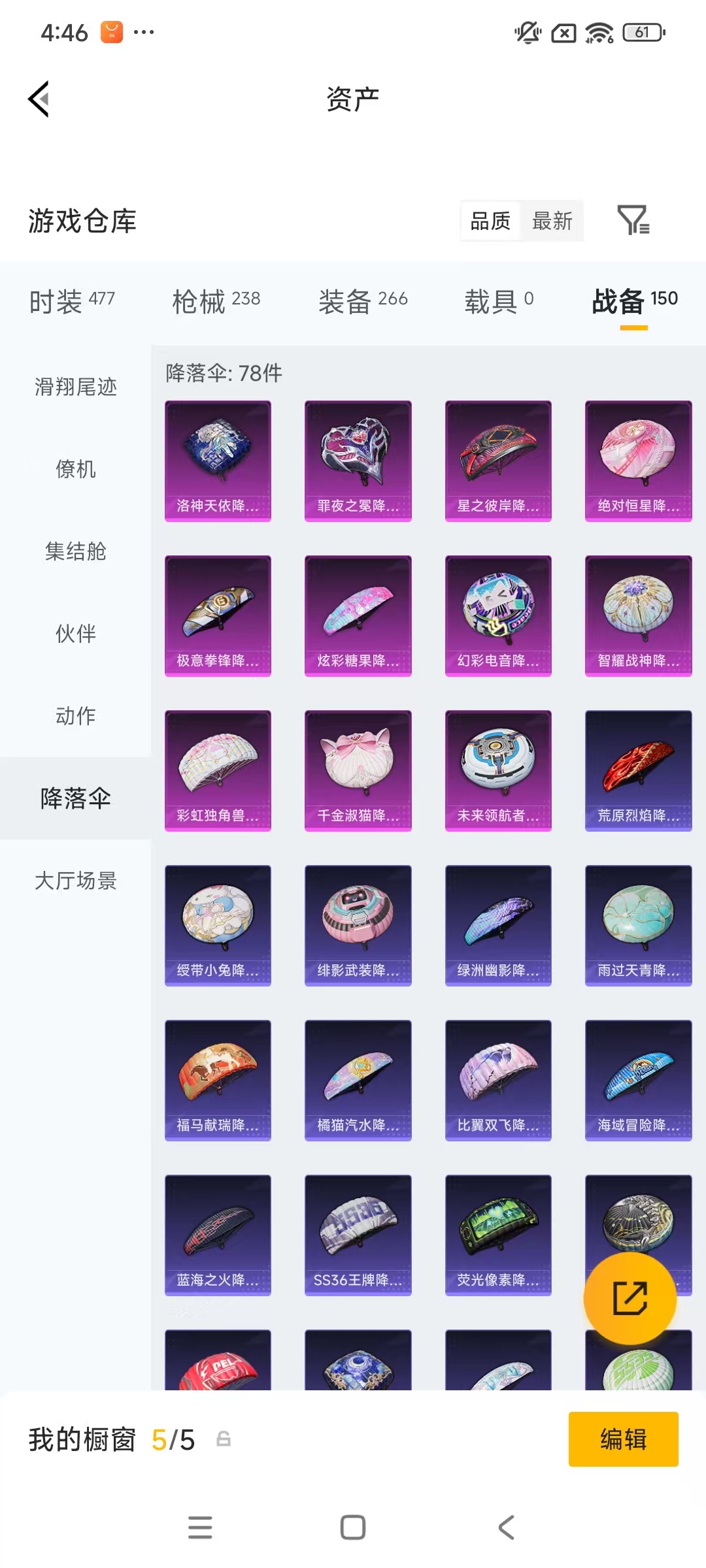Open the filter funnel icon
This screenshot has height=1568, width=706.
pos(633,221)
